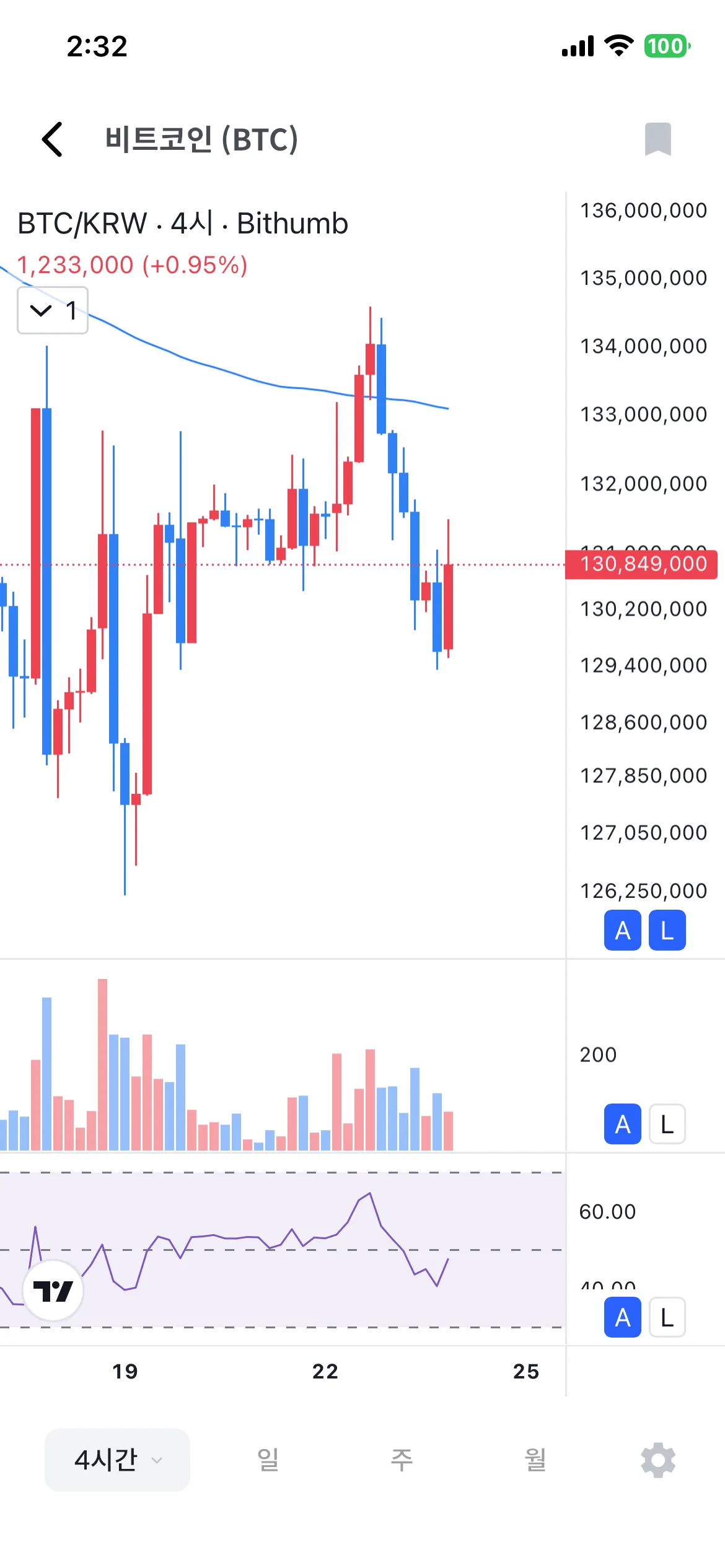Screen dimensions: 725x1568
Task: Enable log scale on the RSI pane
Action: [x=667, y=1317]
